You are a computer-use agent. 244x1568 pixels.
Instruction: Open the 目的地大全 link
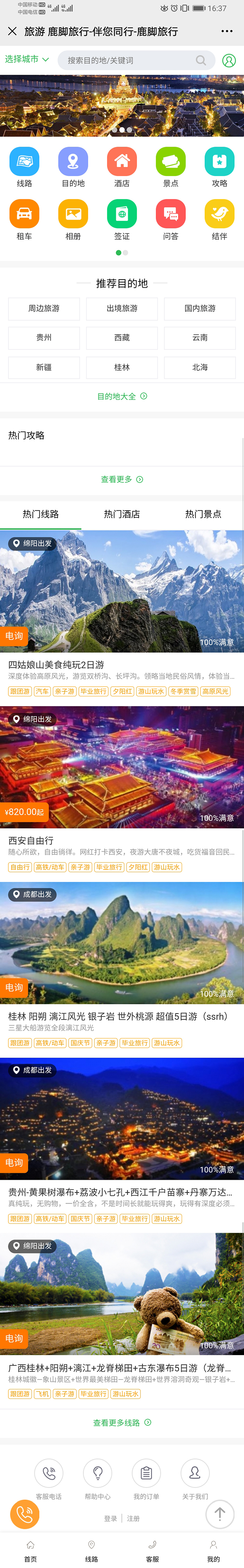click(122, 396)
